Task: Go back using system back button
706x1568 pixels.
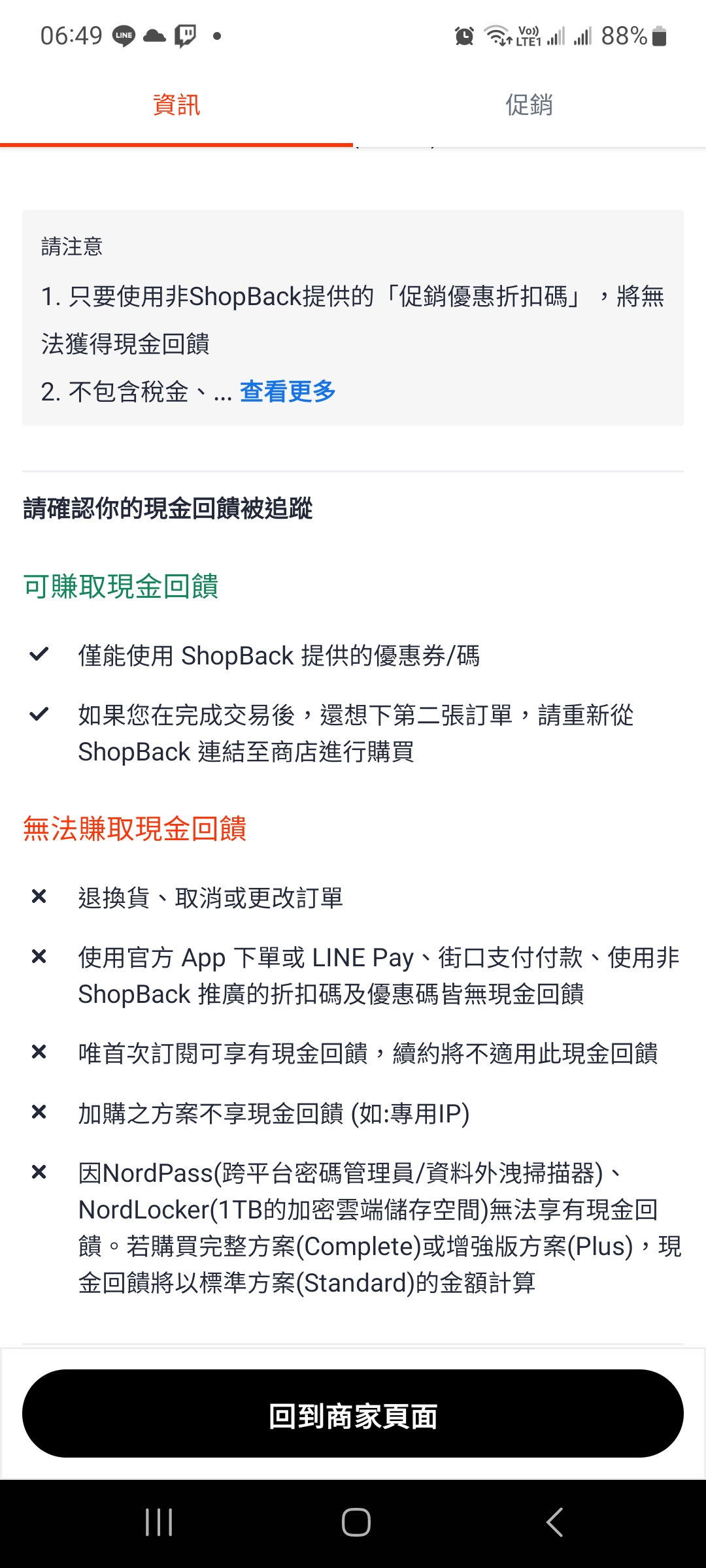Action: point(554,1522)
